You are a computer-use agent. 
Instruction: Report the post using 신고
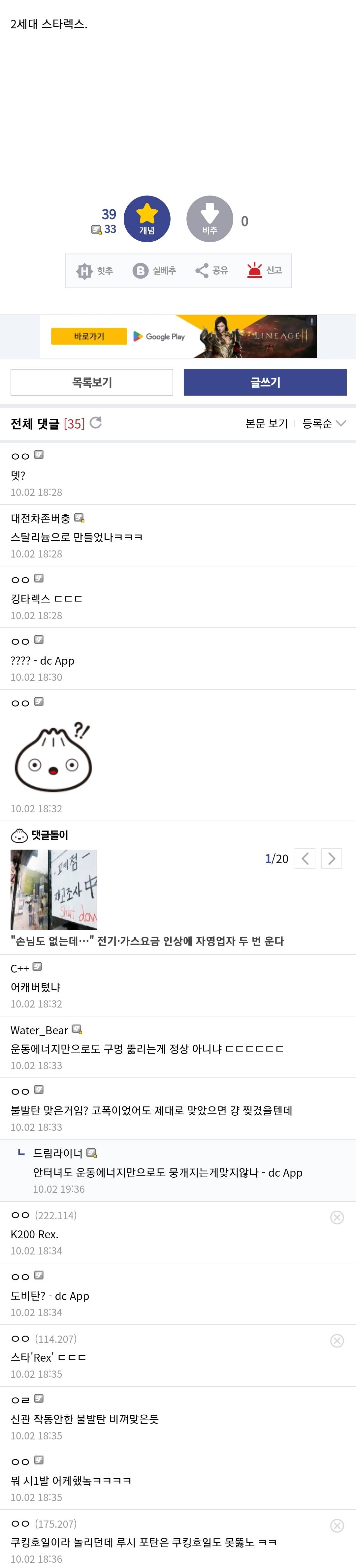click(x=264, y=271)
